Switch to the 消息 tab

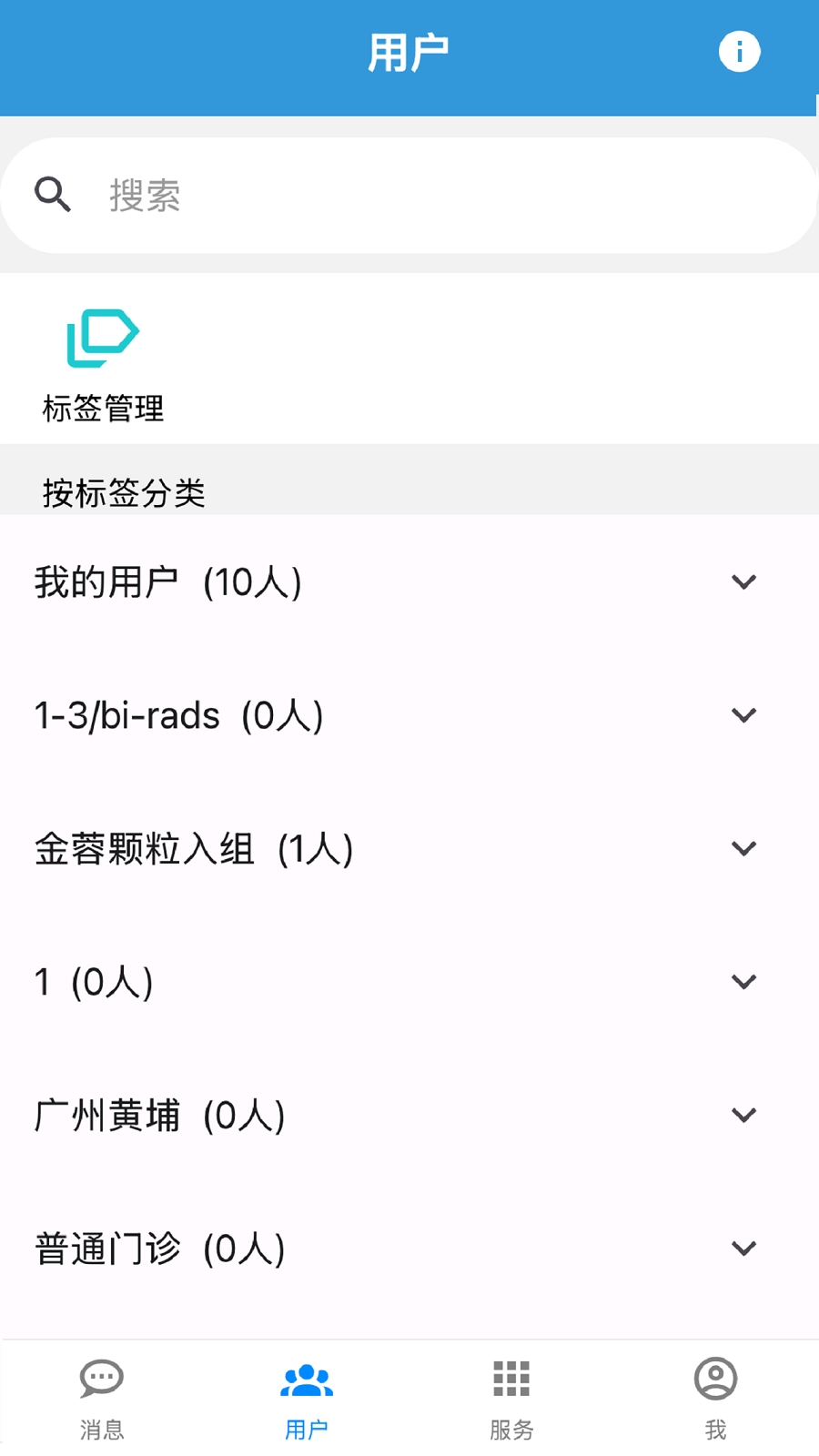point(102,1399)
